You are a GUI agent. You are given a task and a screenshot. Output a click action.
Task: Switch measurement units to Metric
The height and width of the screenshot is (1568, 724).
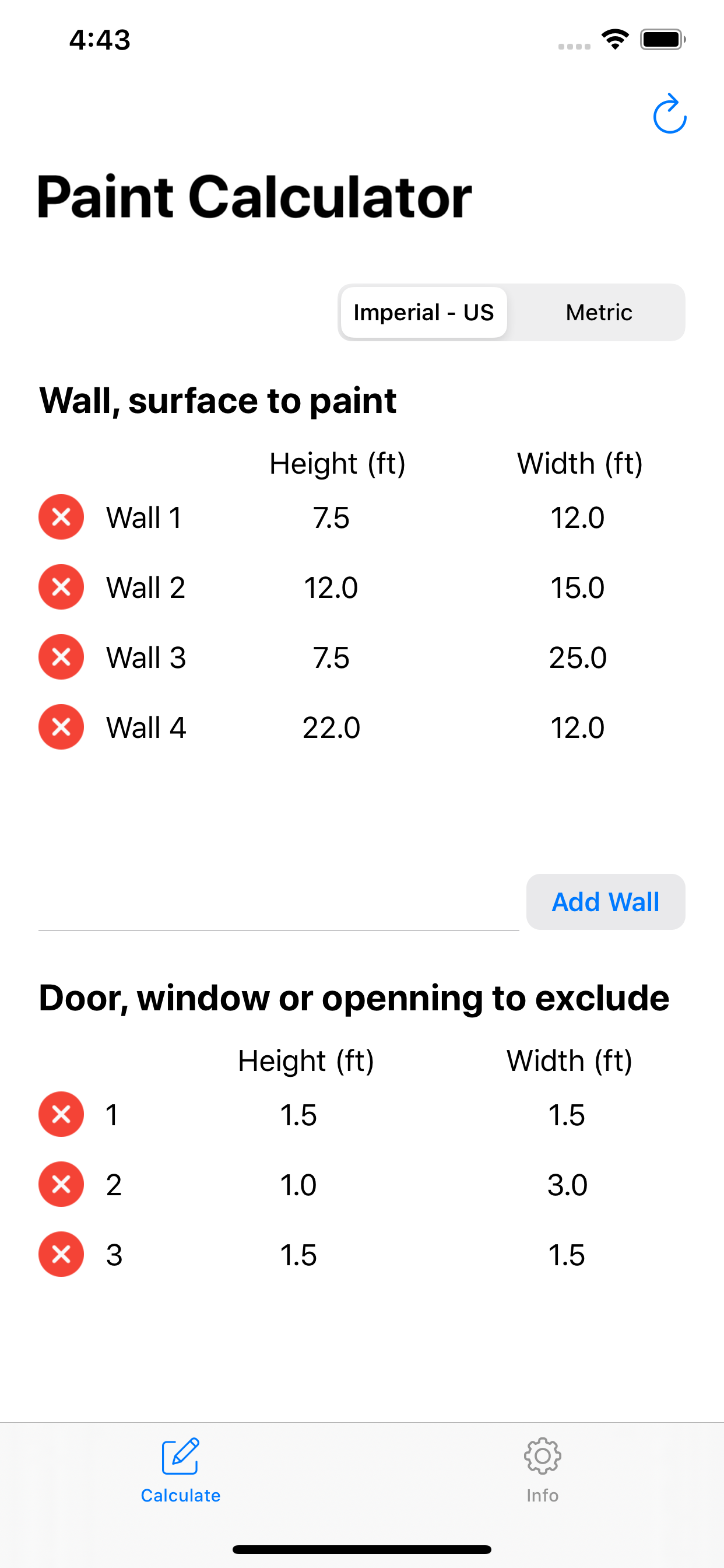(x=599, y=312)
